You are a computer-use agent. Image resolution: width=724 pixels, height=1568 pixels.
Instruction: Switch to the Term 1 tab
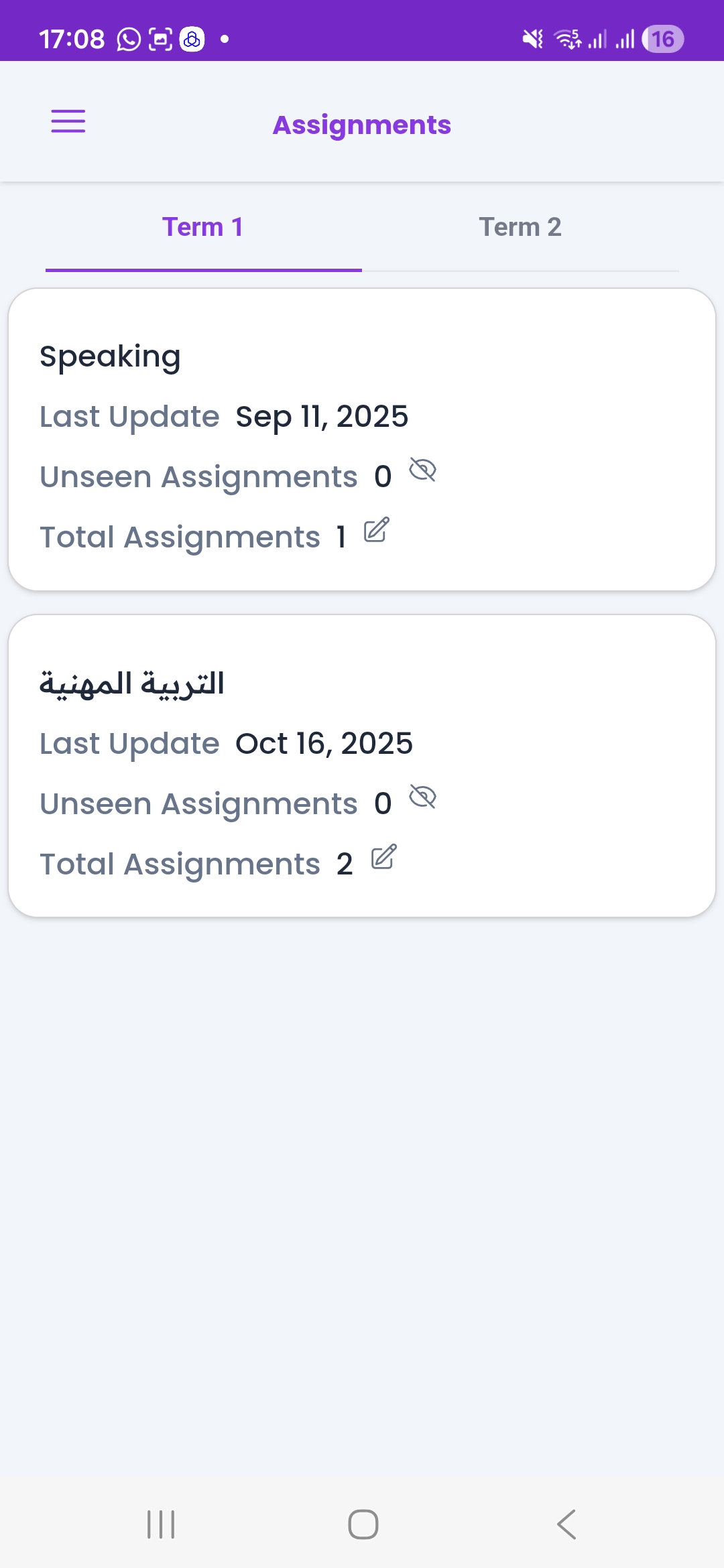pyautogui.click(x=202, y=228)
